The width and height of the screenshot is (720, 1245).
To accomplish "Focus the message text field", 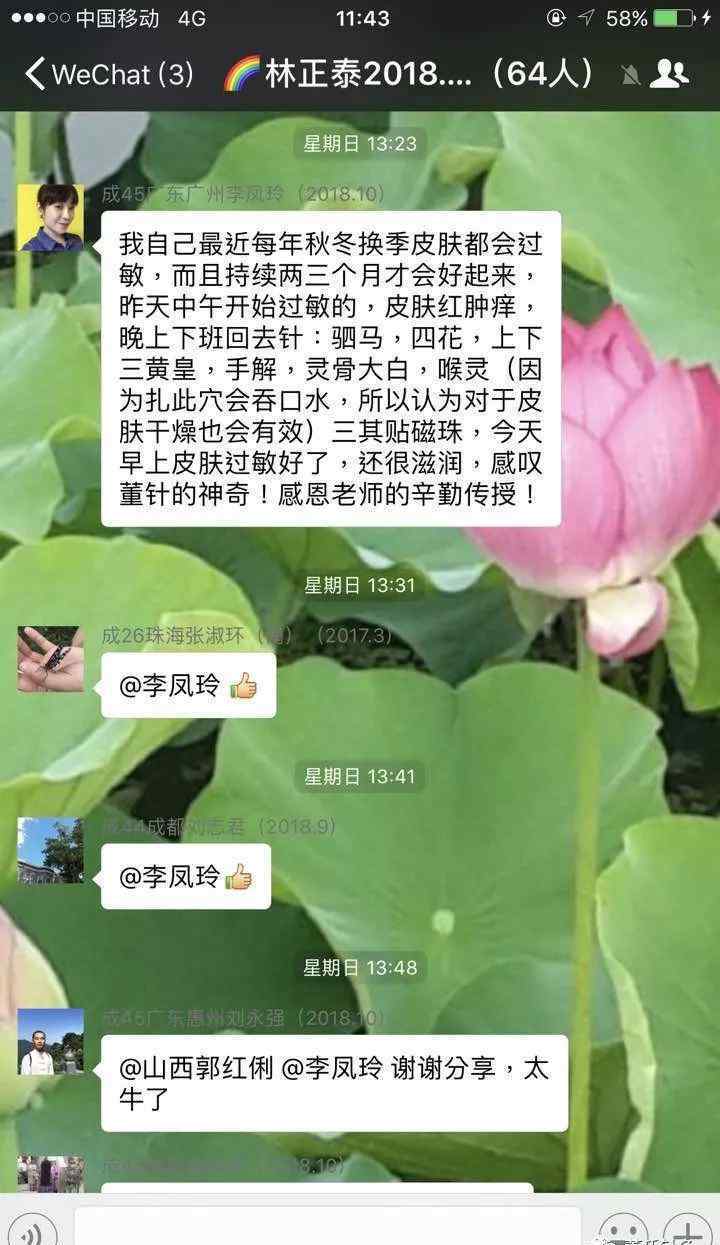I will 328,1227.
